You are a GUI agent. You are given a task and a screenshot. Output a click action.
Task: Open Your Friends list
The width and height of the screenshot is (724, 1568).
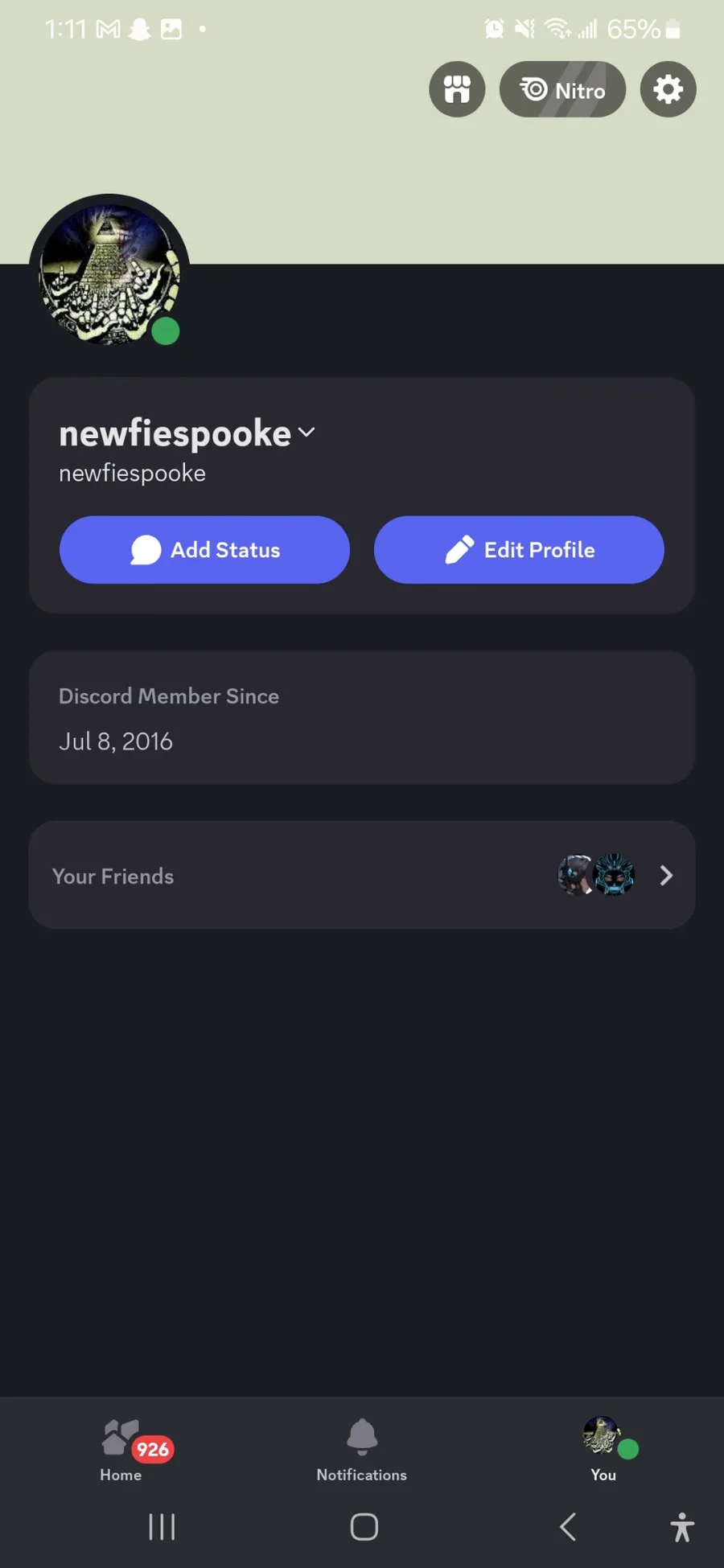click(x=362, y=875)
